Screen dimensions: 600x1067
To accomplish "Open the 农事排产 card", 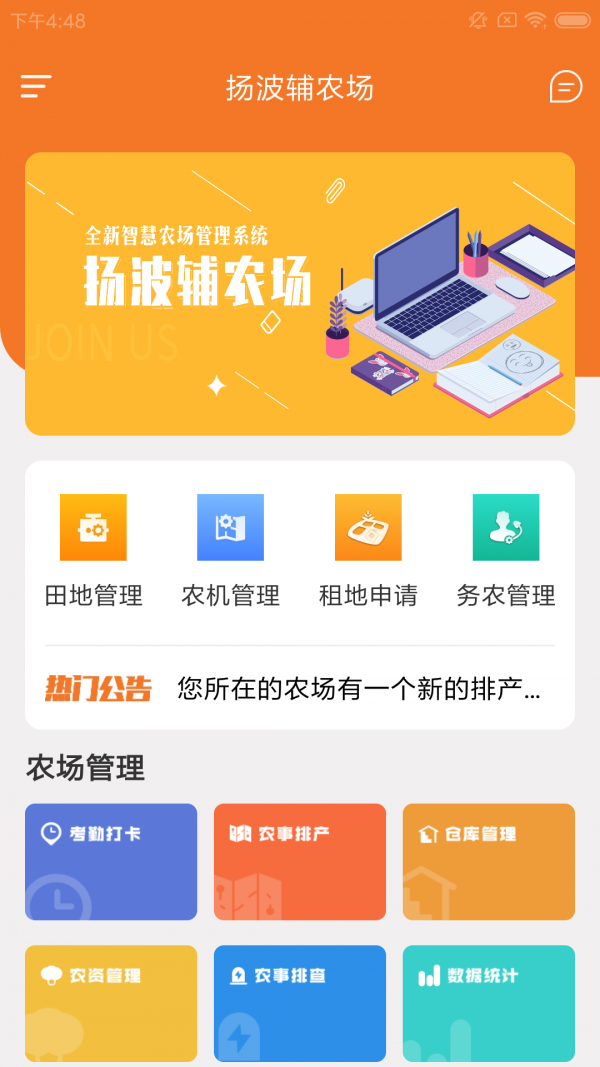I will coord(299,861).
